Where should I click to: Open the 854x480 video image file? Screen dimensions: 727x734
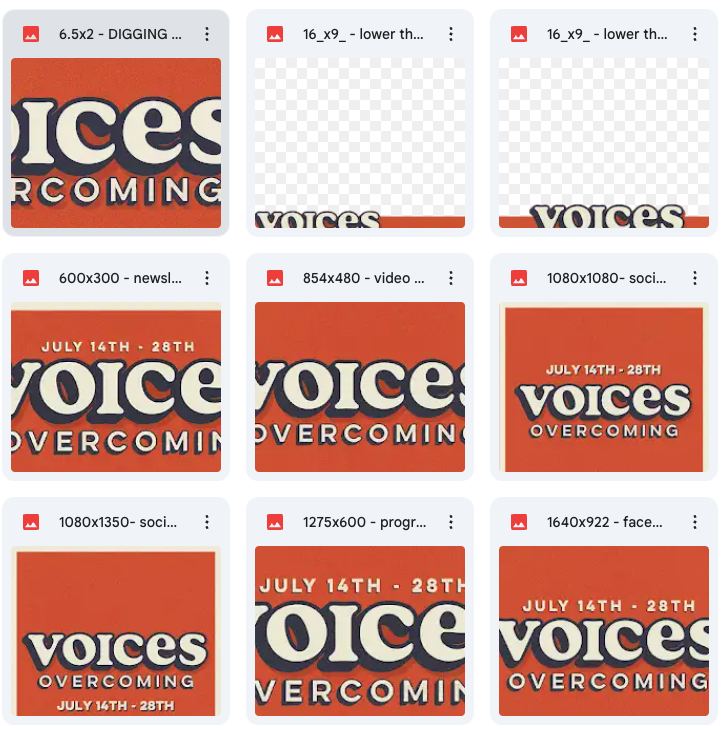point(359,387)
